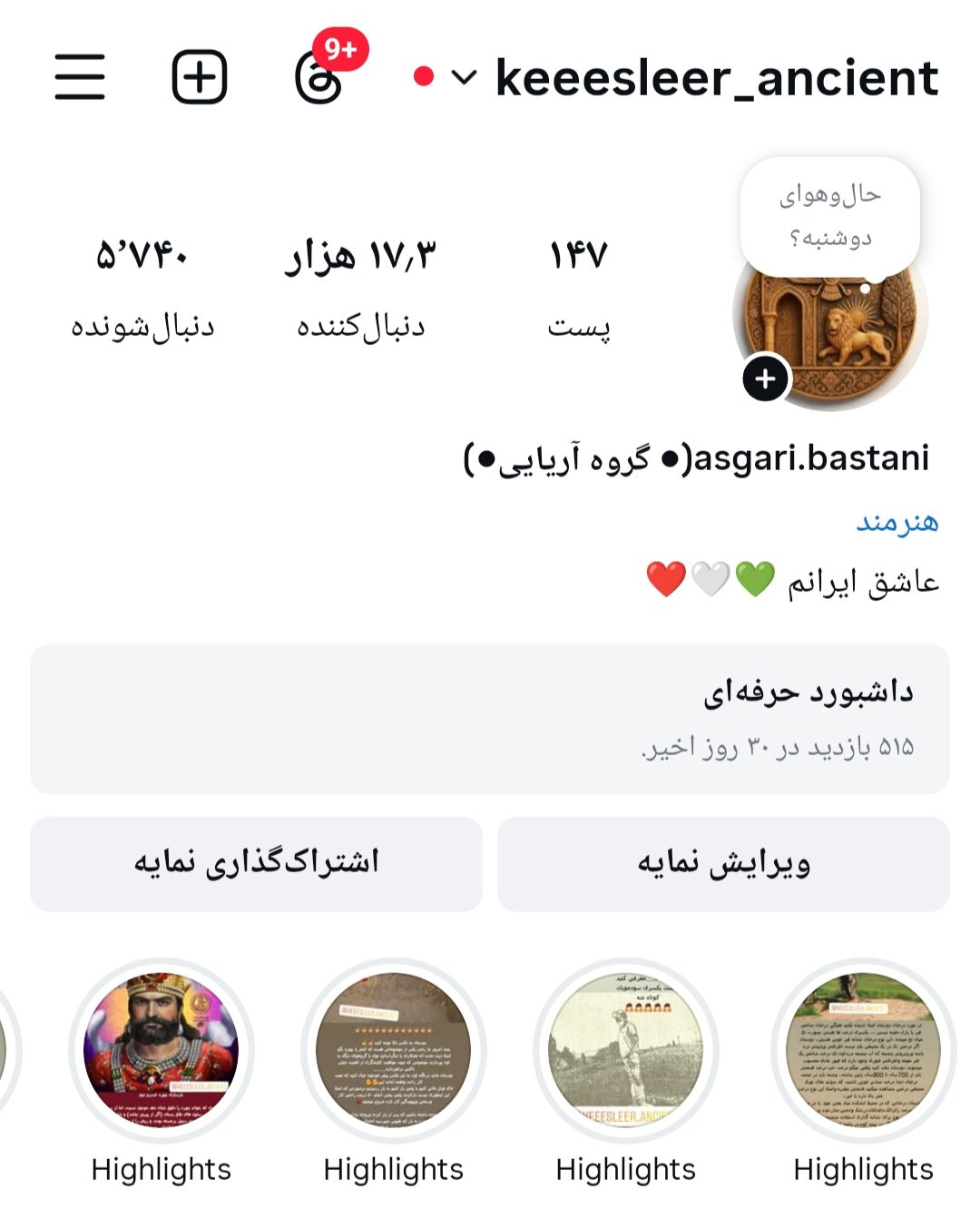View the ۱۷٫۳ هزار دنبال‌کننده followers list
The height and width of the screenshot is (1218, 980).
361,287
